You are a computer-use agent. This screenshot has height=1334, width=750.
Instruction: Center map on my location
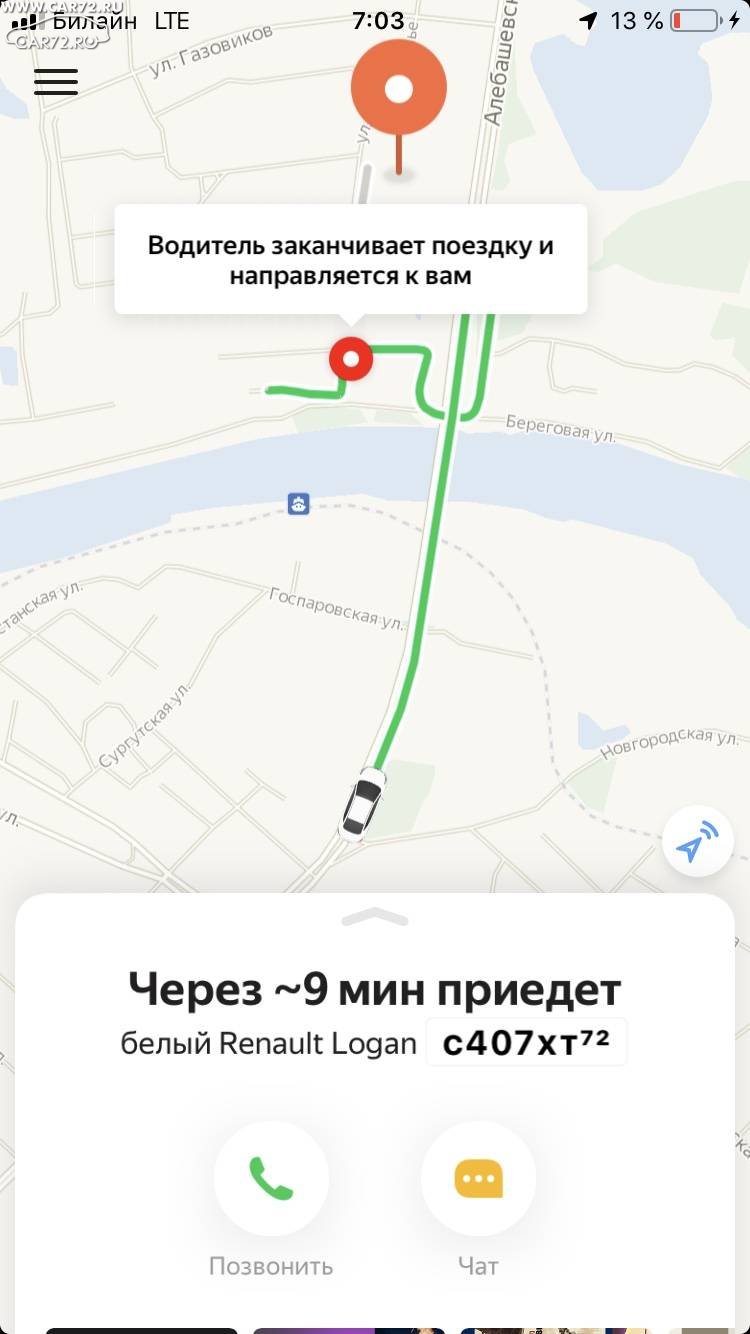[698, 841]
